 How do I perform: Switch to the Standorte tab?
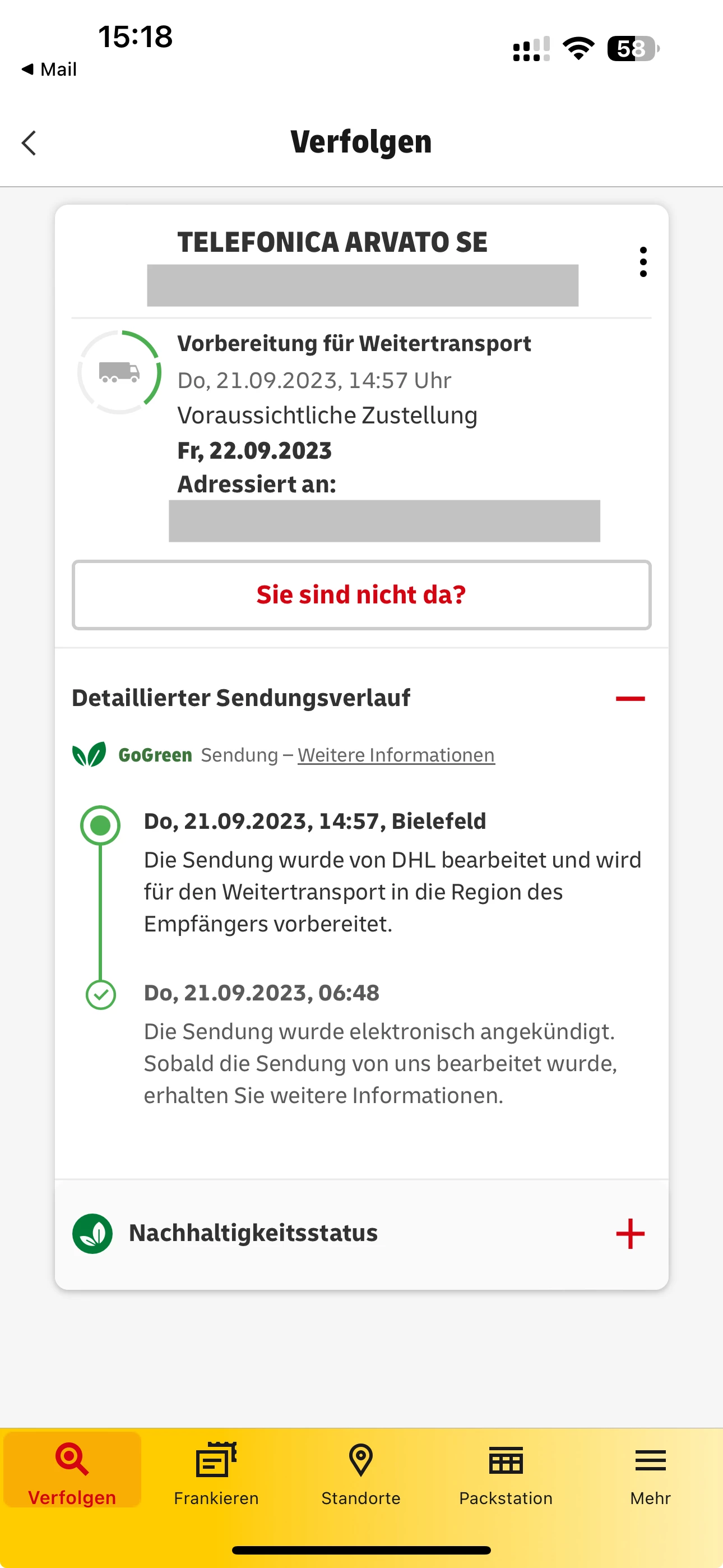point(361,1472)
